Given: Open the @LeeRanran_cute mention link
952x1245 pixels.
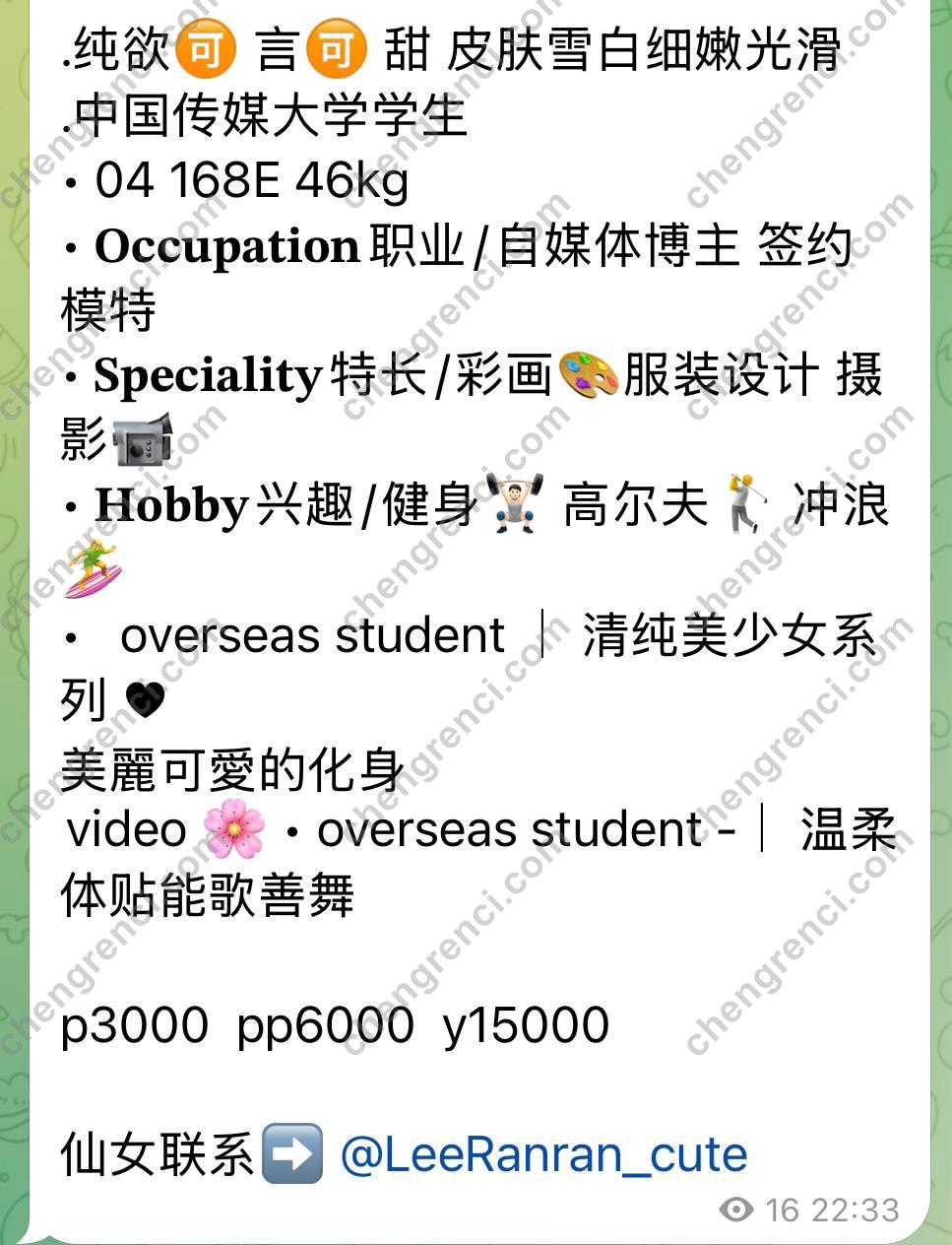Looking at the screenshot, I should coord(543,1154).
